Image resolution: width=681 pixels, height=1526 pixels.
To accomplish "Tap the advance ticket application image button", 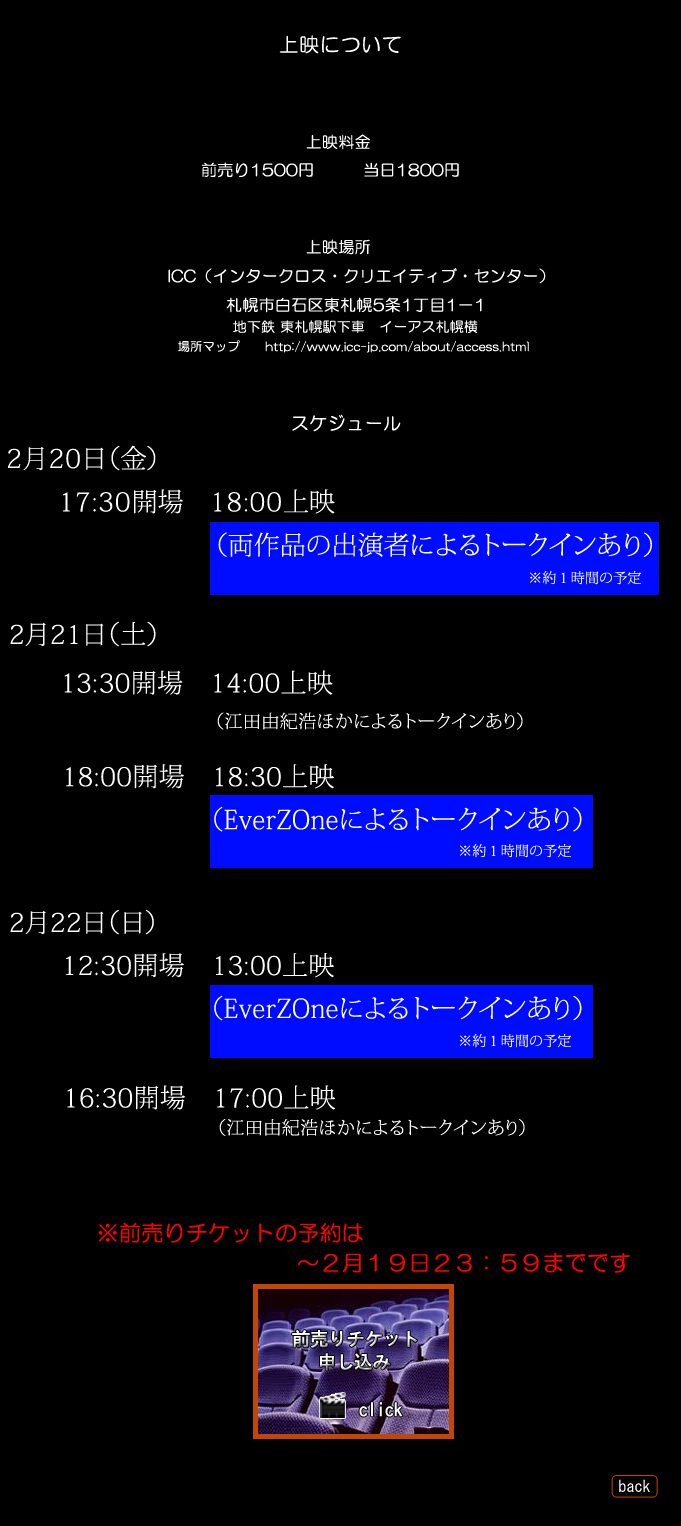I will point(353,1362).
